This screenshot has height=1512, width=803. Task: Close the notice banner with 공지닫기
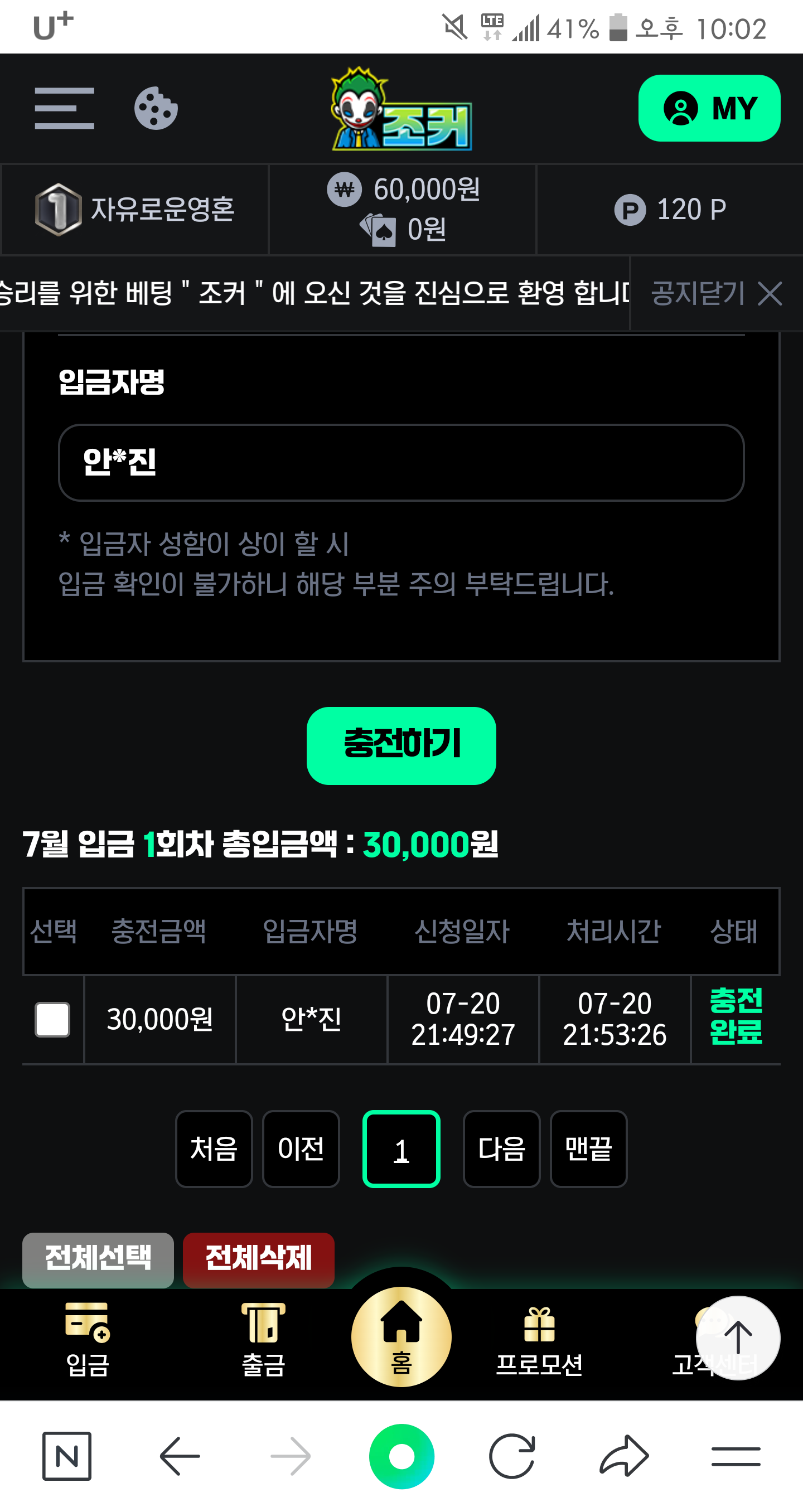716,293
